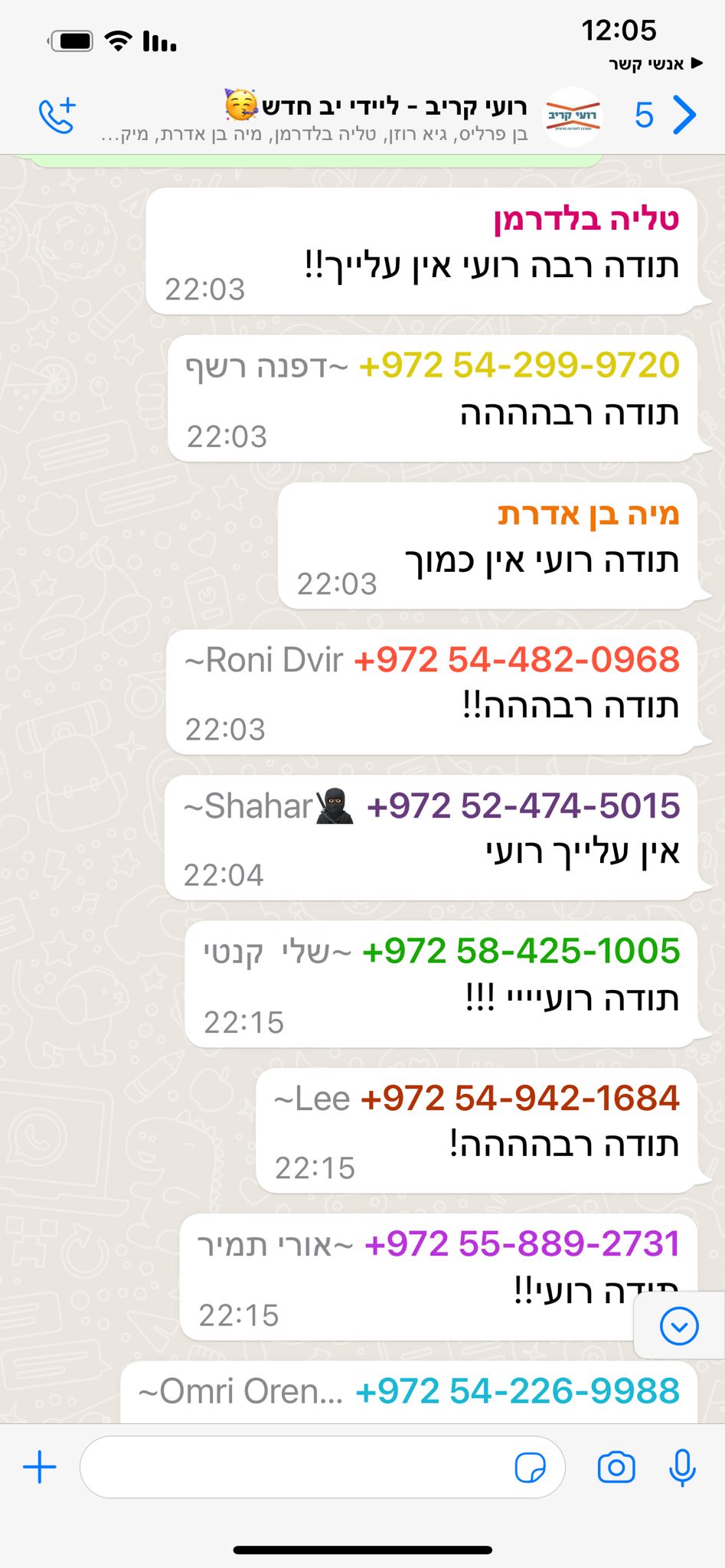Tap phone number +972 54-299-9720

518,365
